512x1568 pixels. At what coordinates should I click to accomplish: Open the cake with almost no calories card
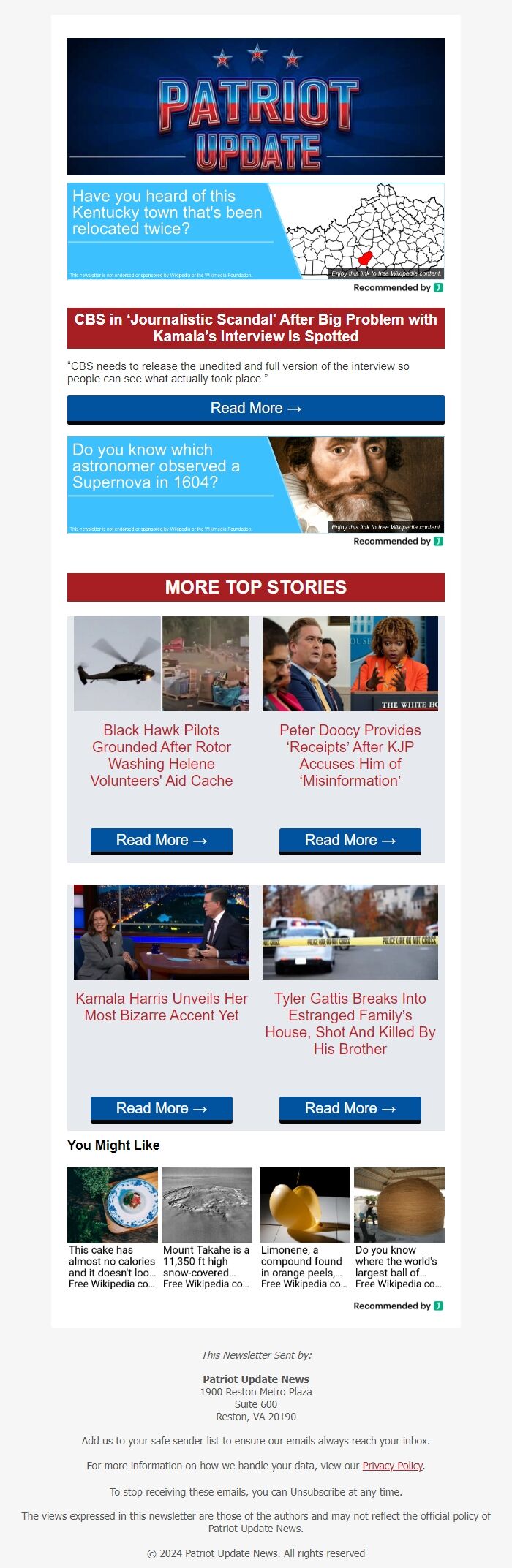(x=112, y=1230)
